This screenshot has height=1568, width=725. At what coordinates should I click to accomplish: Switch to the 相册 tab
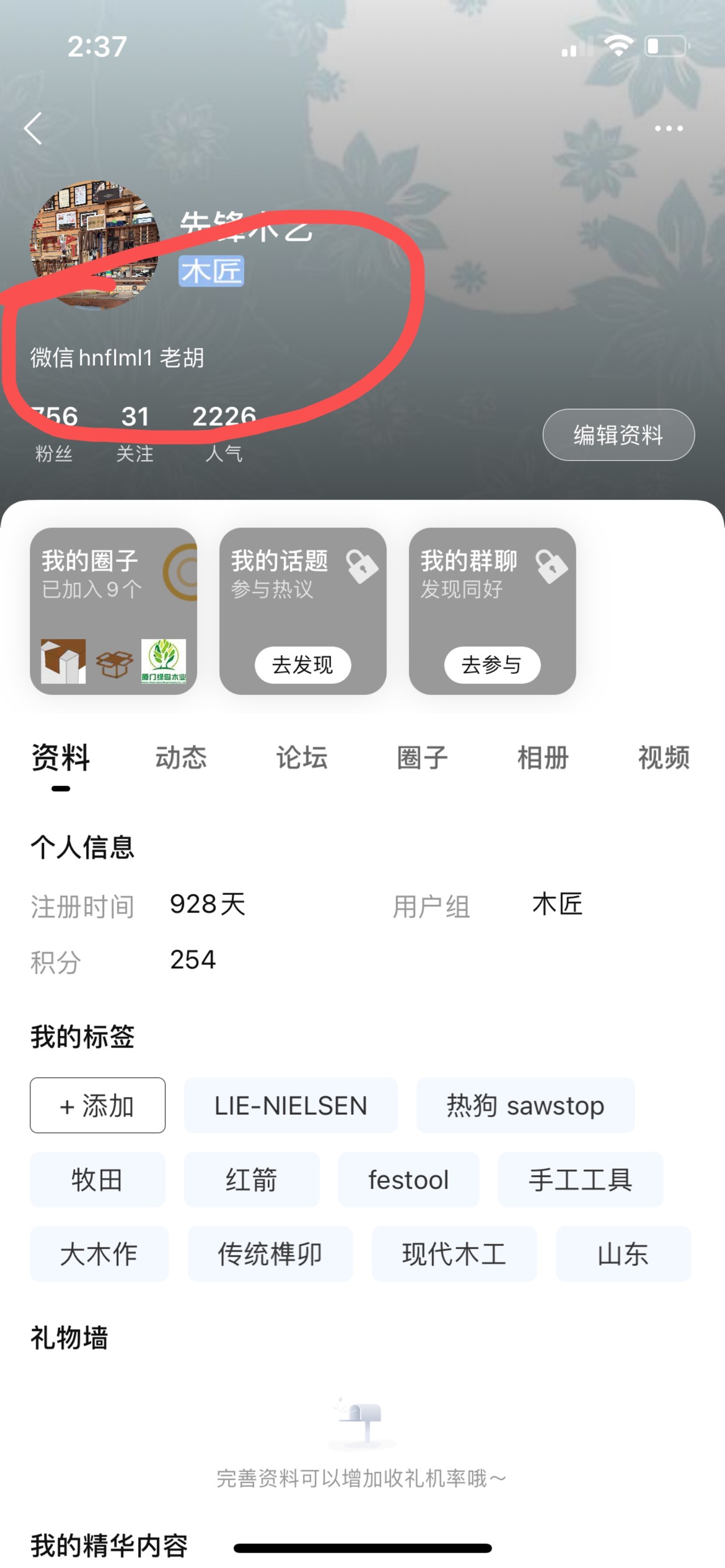click(x=543, y=757)
